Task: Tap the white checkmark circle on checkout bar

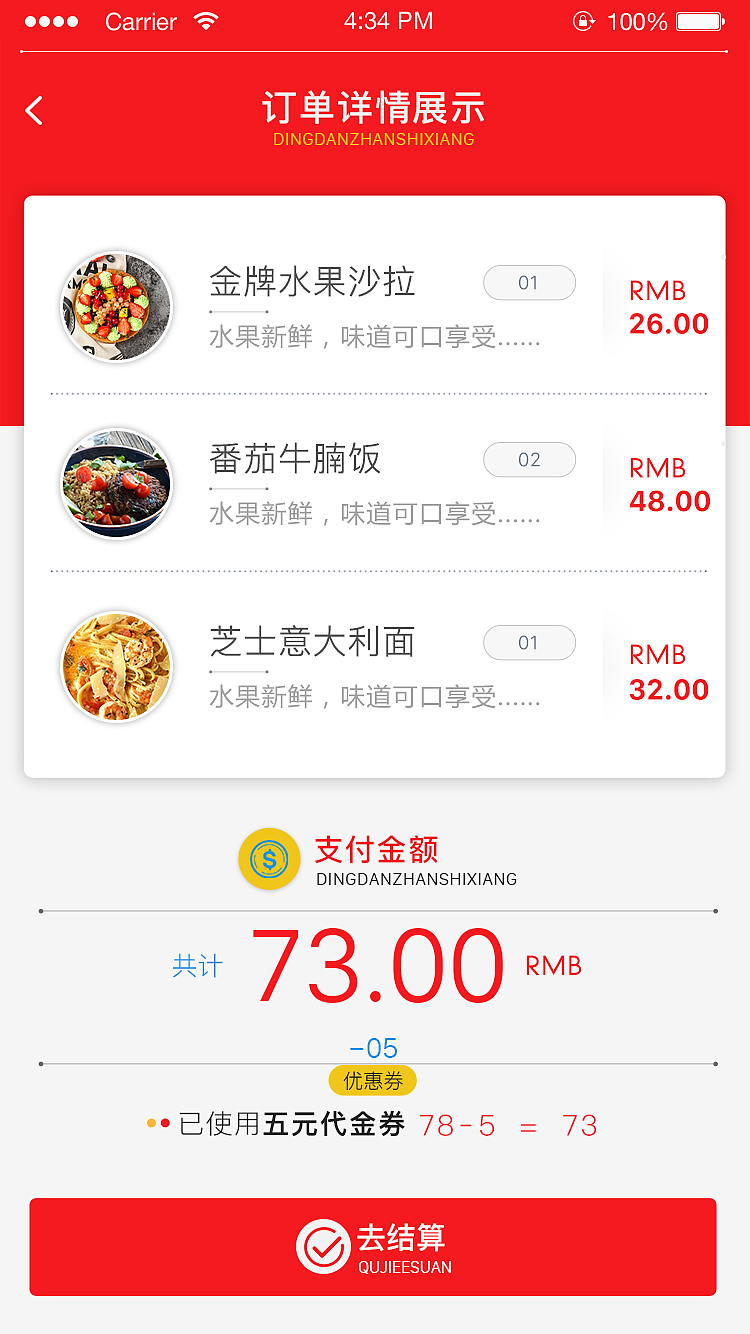Action: (x=321, y=1246)
